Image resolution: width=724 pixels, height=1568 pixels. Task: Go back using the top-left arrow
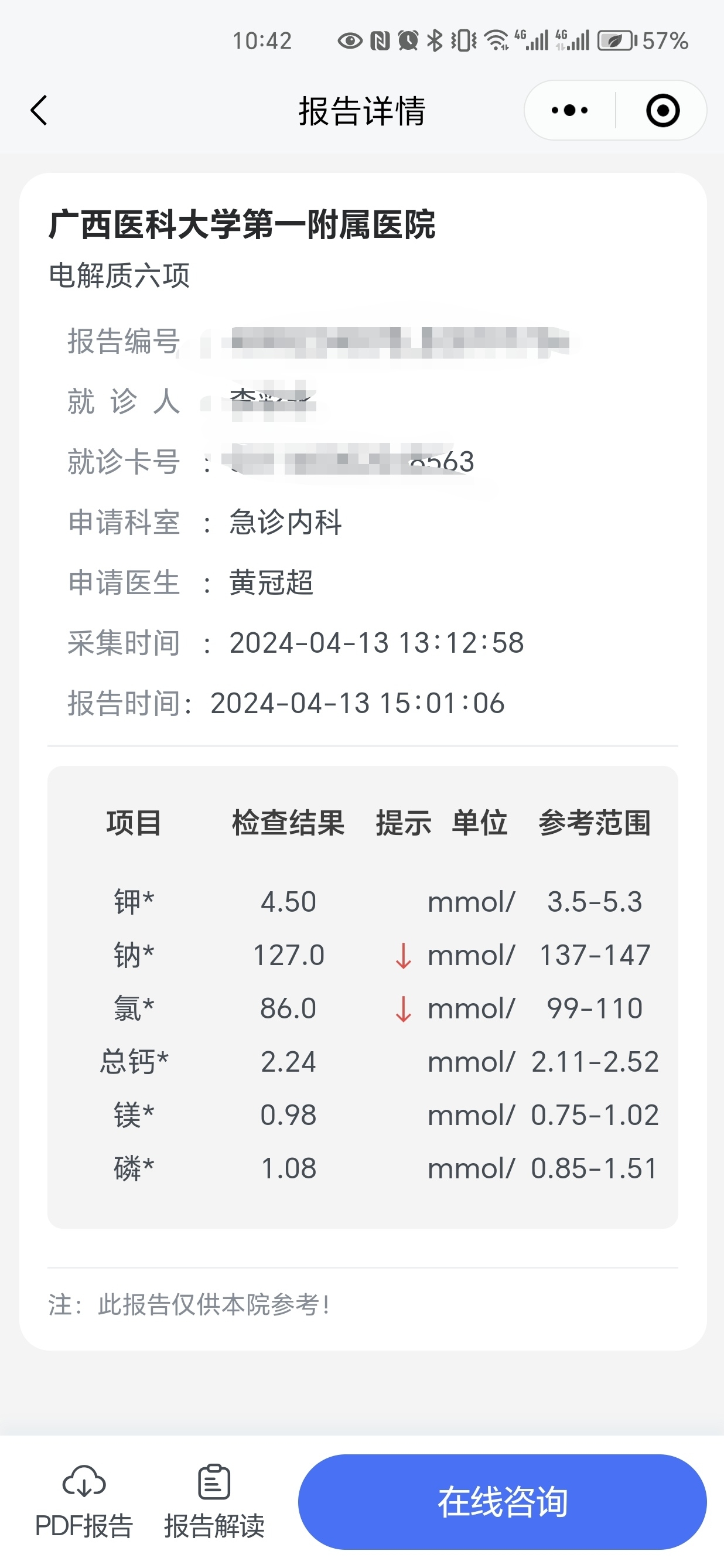39,111
